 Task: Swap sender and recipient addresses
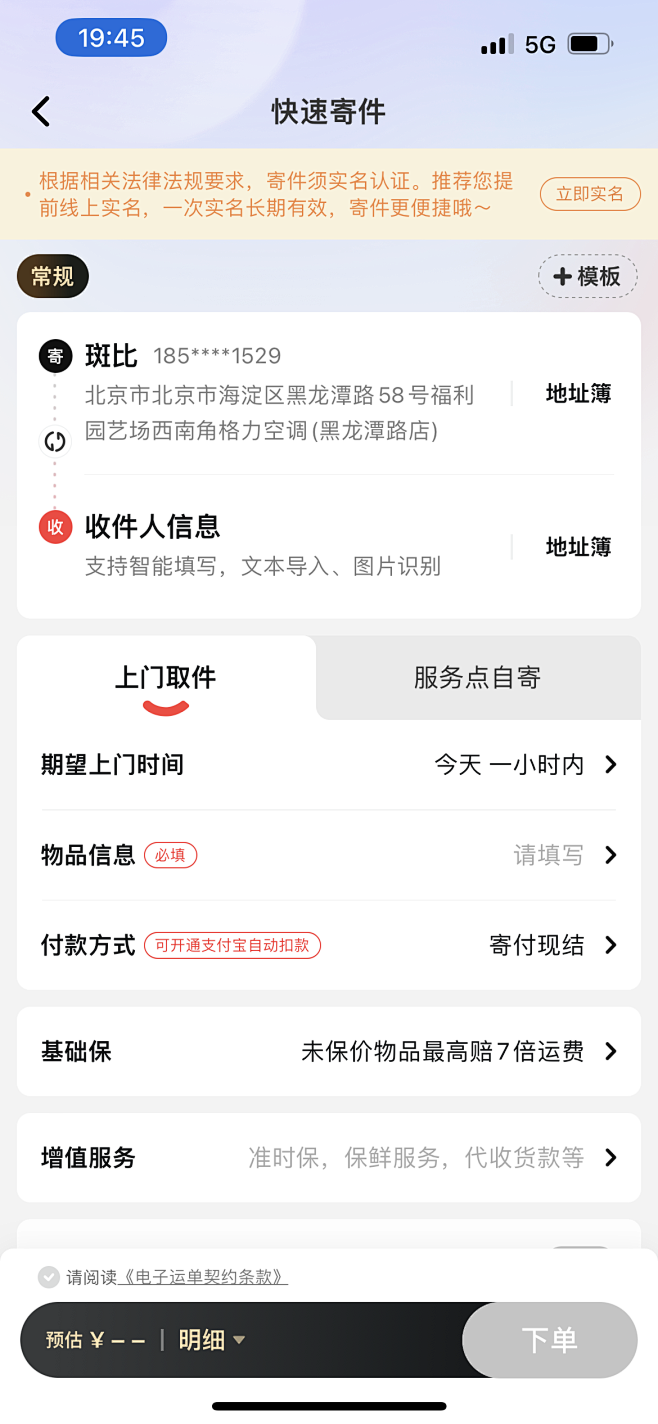coord(55,441)
